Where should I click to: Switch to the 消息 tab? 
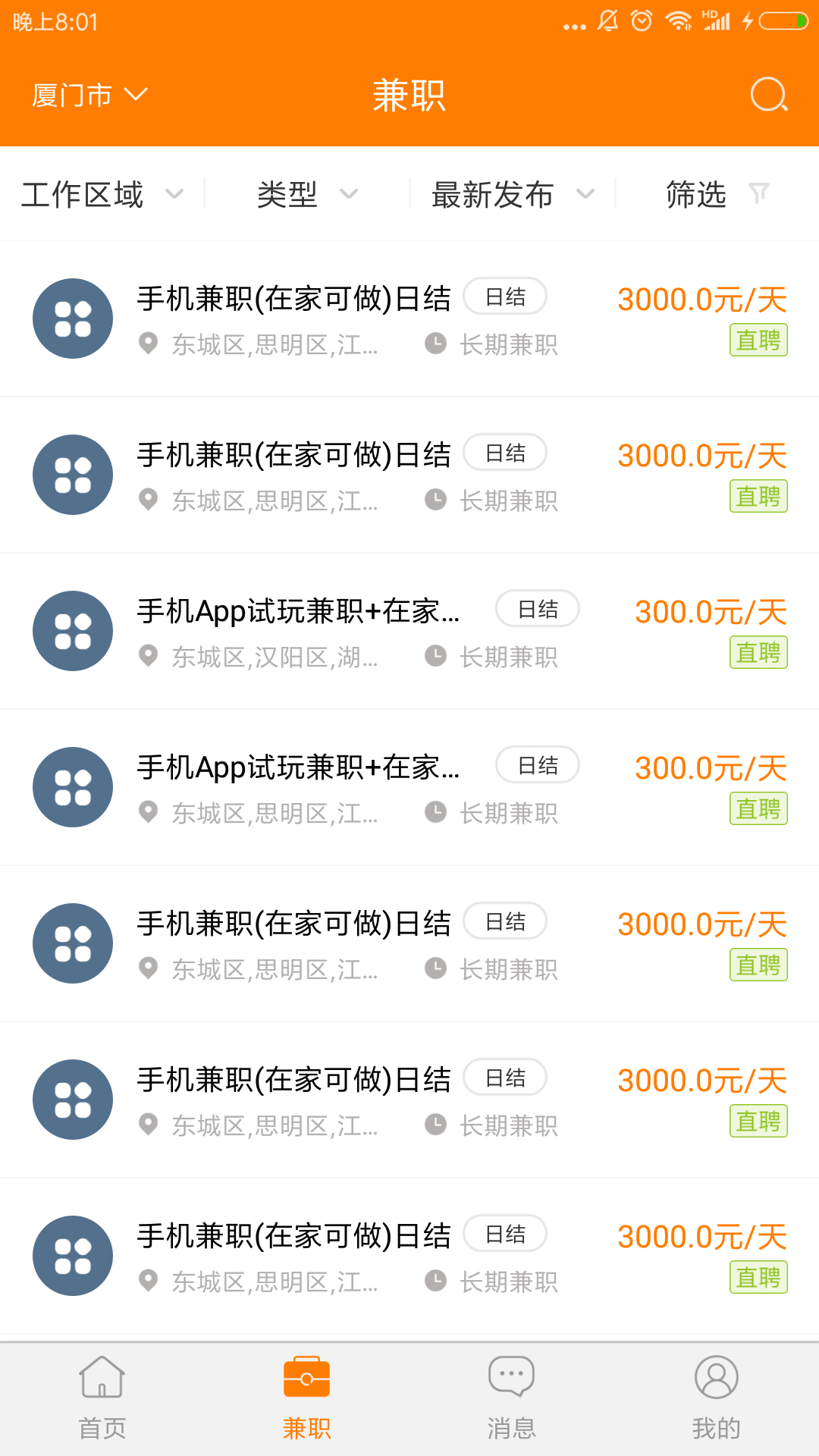point(512,1398)
